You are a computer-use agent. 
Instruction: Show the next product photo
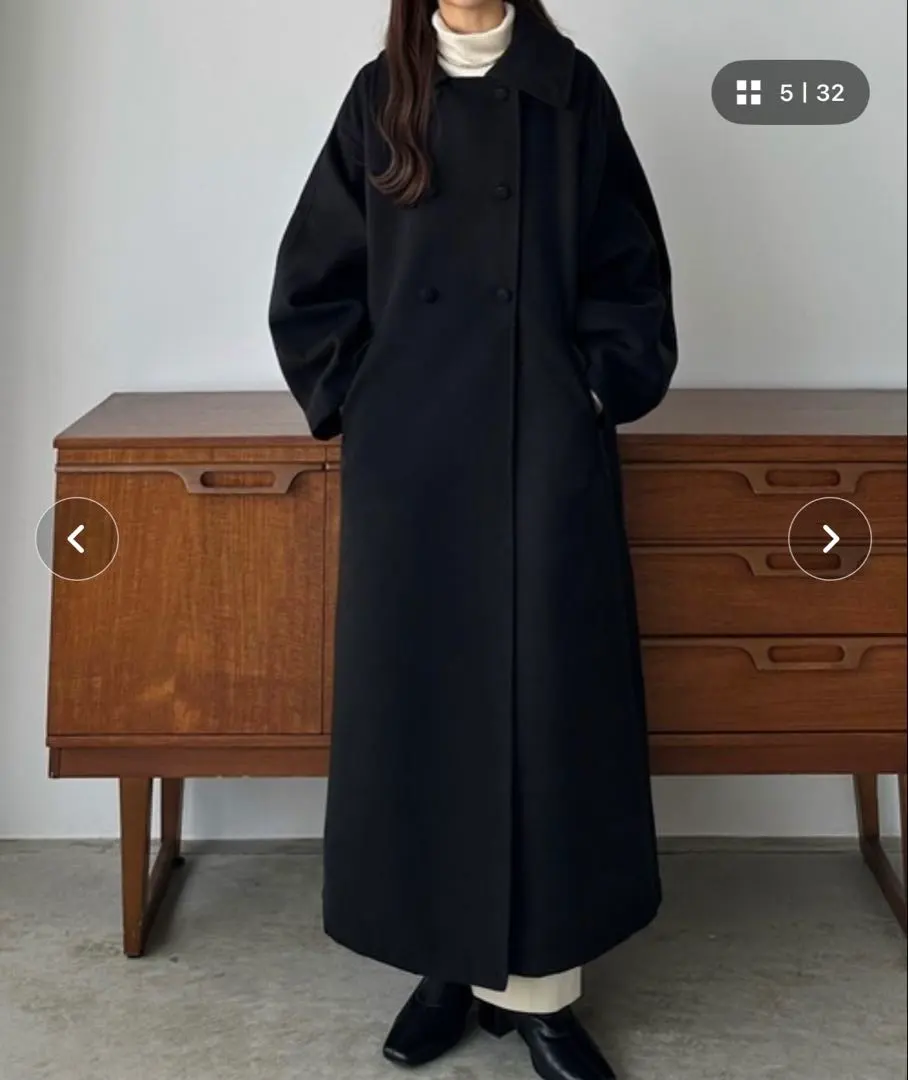(829, 539)
